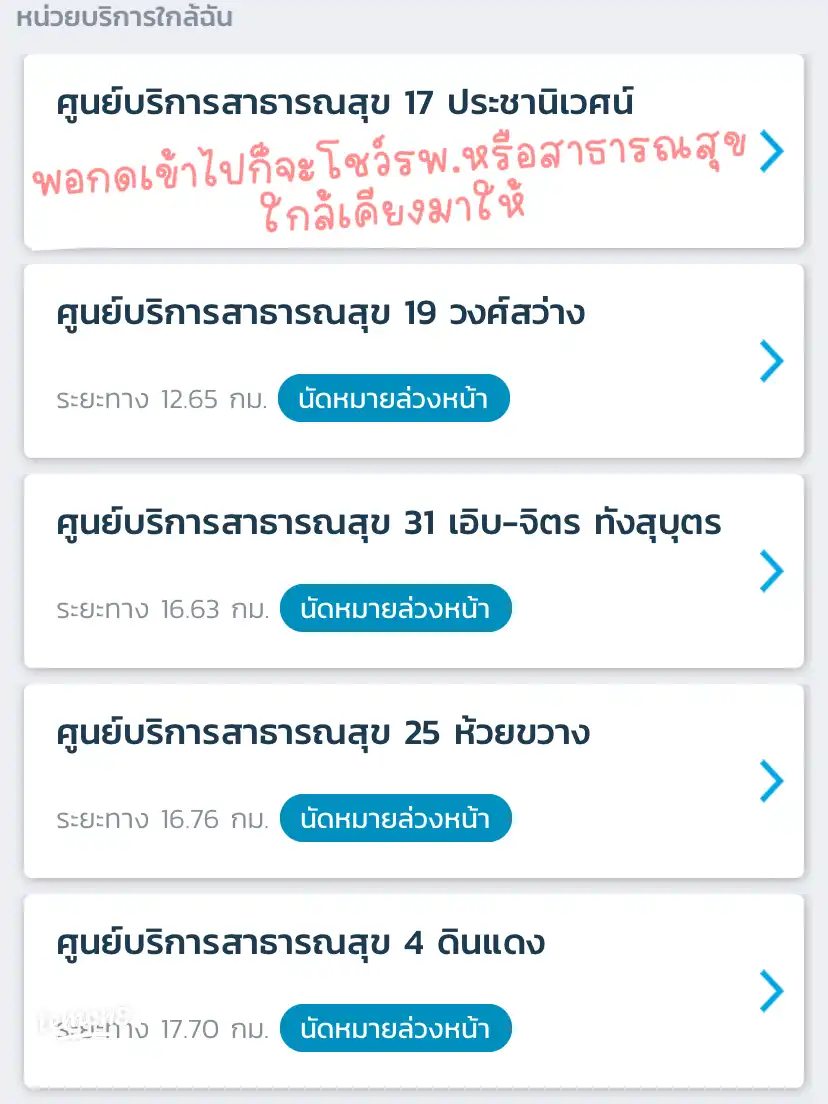Viewport: 828px width, 1104px height.
Task: Tap the chevron arrow for ศูนย์บริการสาธารณสุข 31 เอิบ-จิตร
Action: (771, 571)
